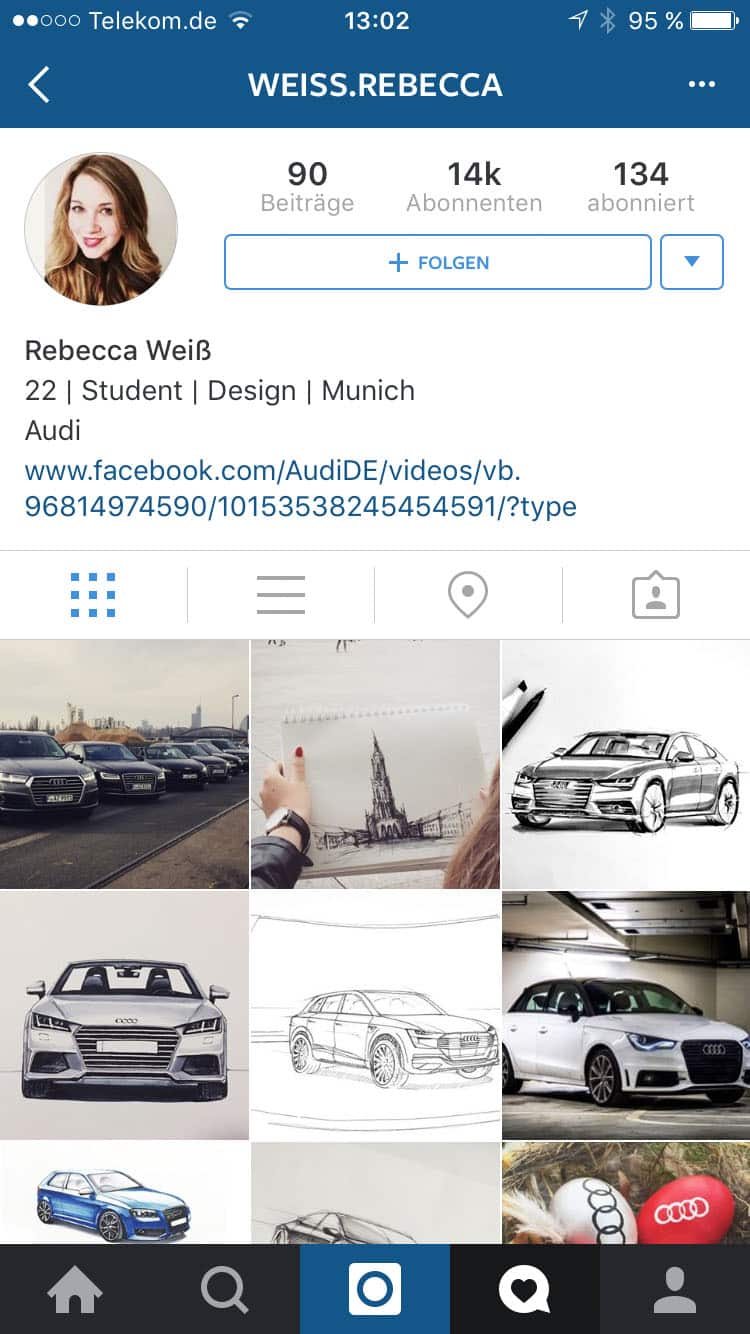Open the photo map location tab
This screenshot has height=1334, width=750.
pyautogui.click(x=468, y=595)
